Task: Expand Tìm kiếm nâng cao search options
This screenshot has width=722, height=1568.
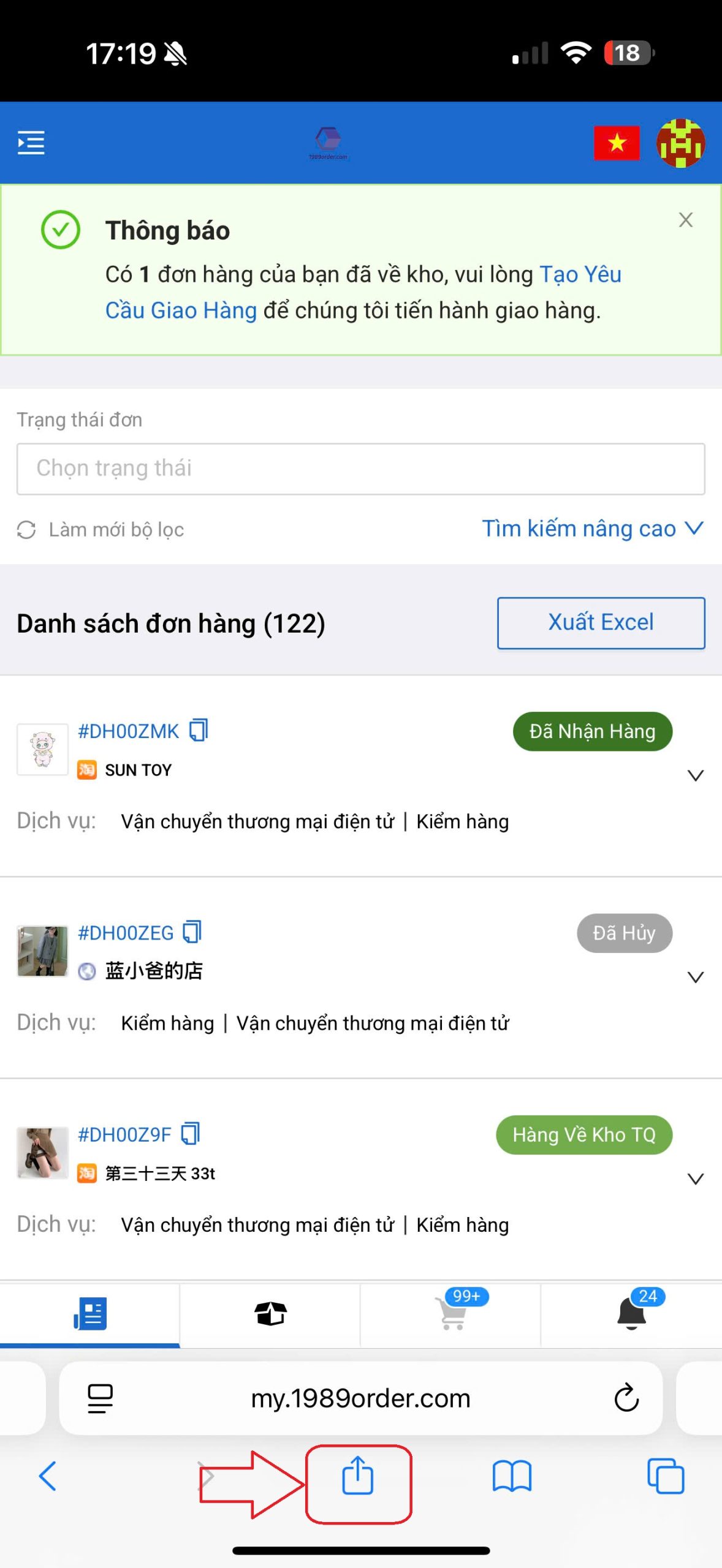Action: pos(592,529)
